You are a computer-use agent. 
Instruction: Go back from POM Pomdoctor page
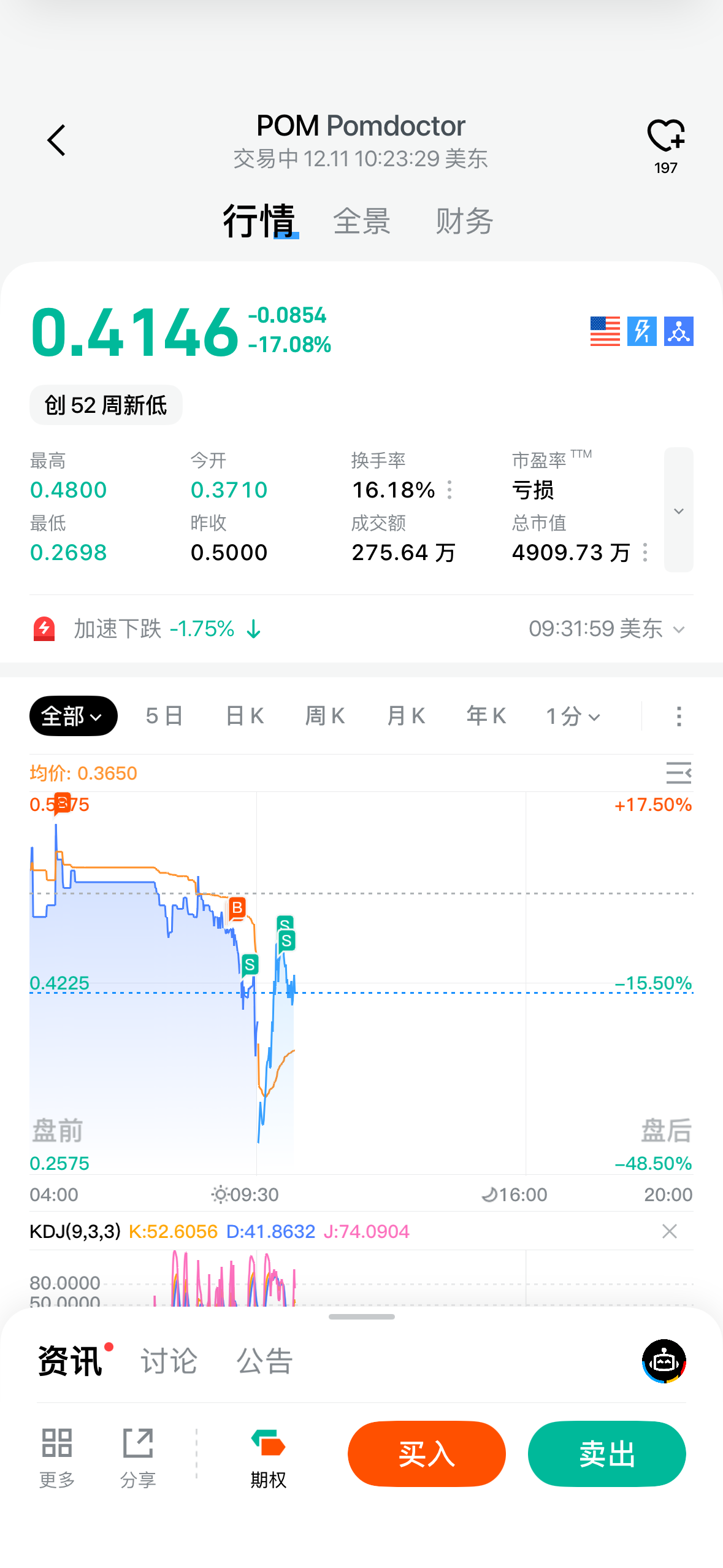pyautogui.click(x=56, y=140)
